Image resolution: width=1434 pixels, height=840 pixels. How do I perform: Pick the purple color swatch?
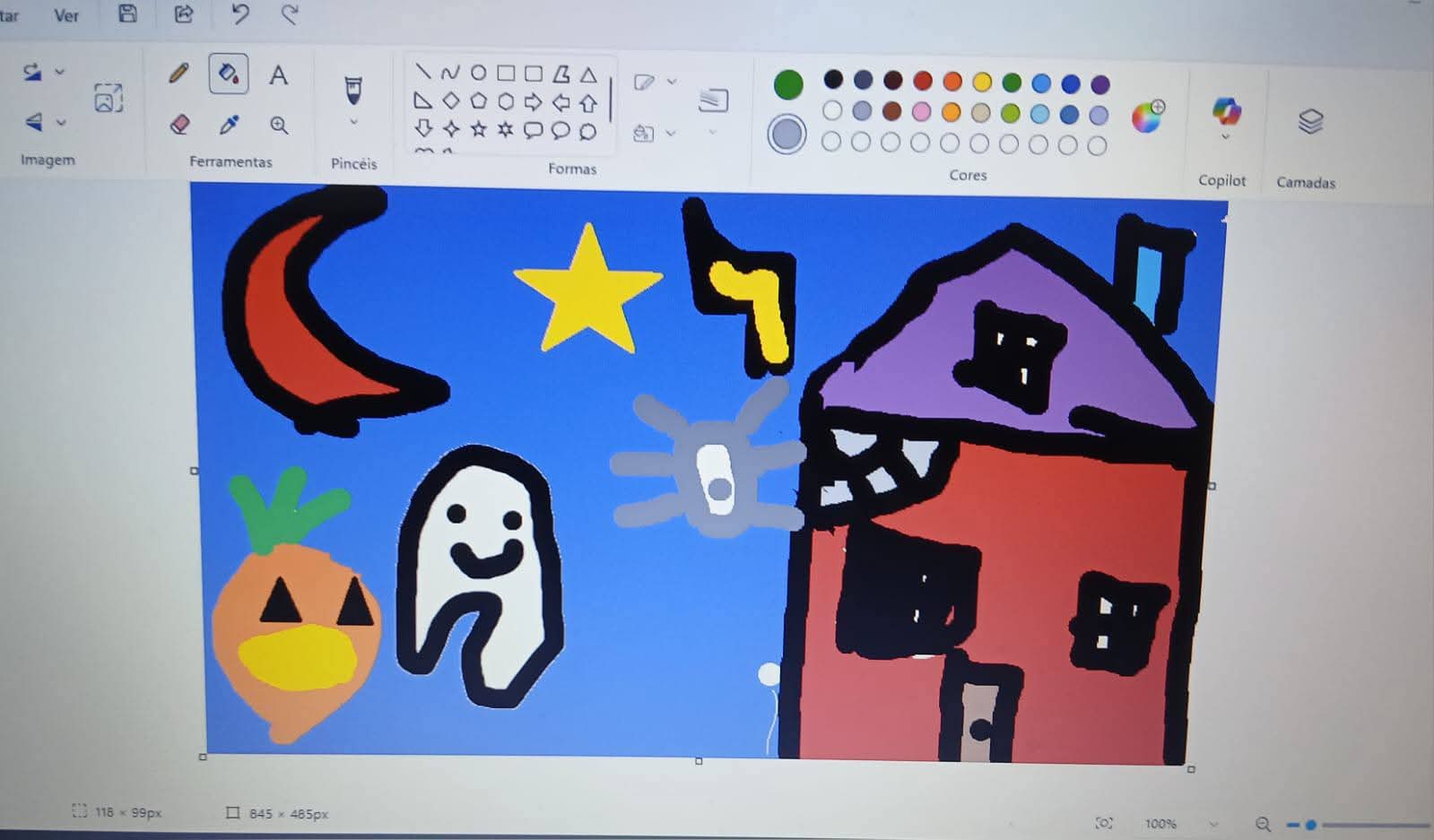(x=1100, y=84)
